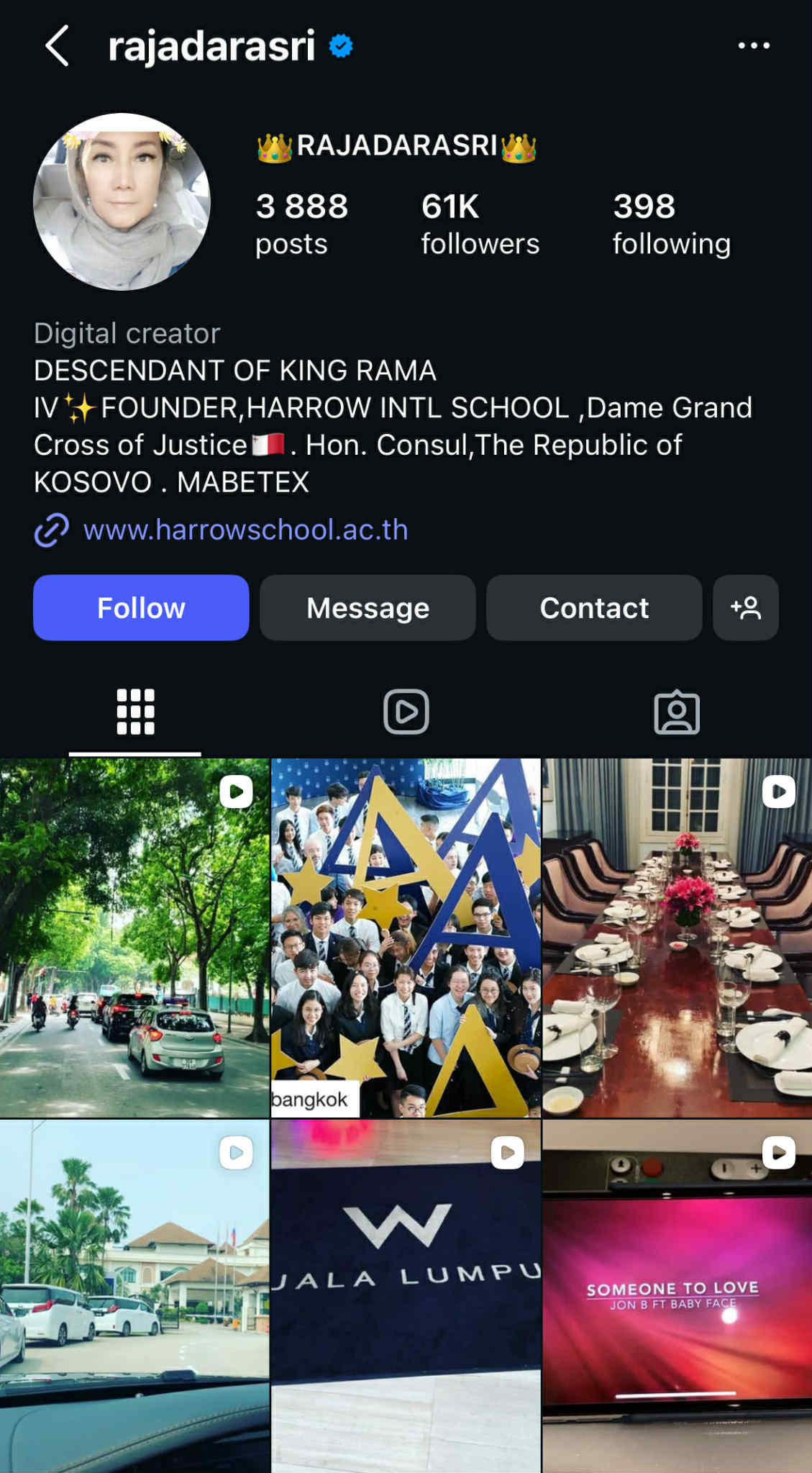Open the tree-lined street video post

click(134, 937)
